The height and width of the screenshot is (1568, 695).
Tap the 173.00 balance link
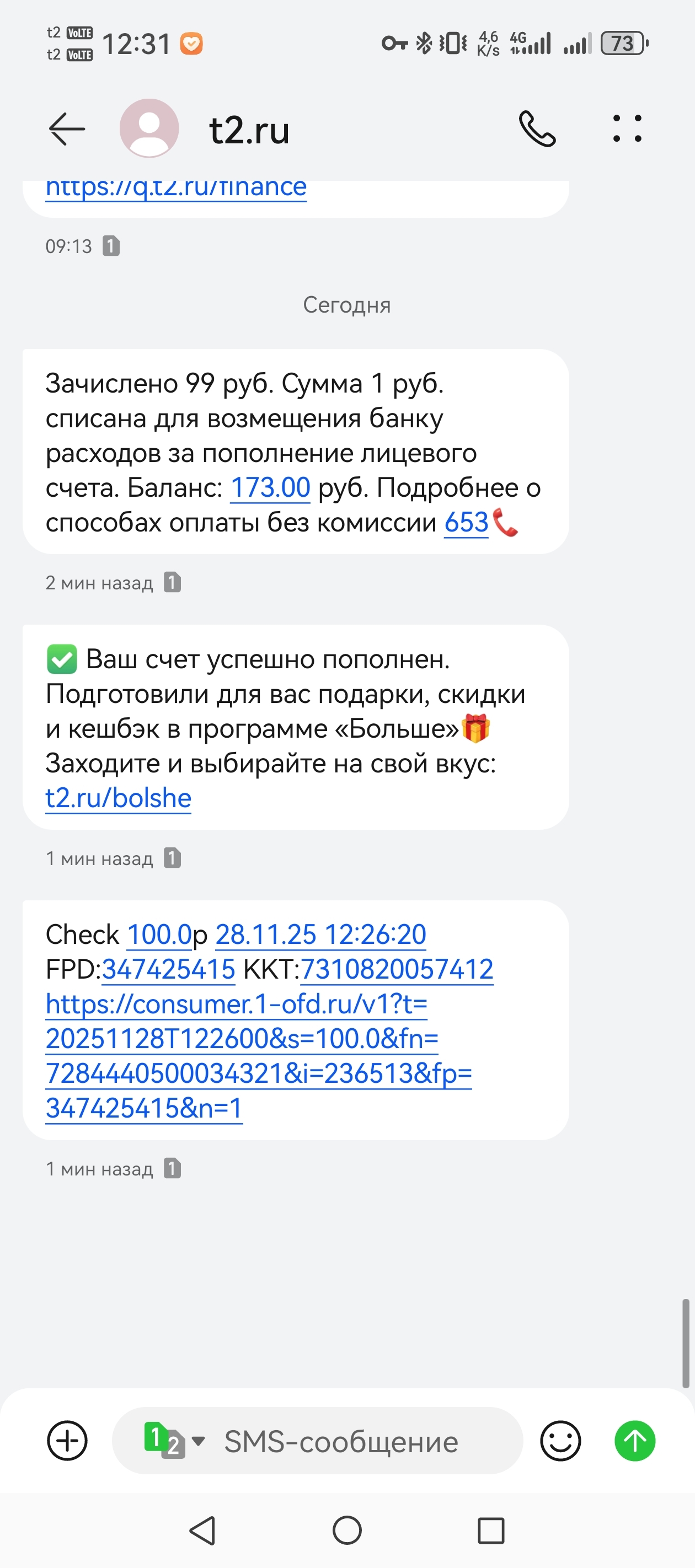point(270,488)
